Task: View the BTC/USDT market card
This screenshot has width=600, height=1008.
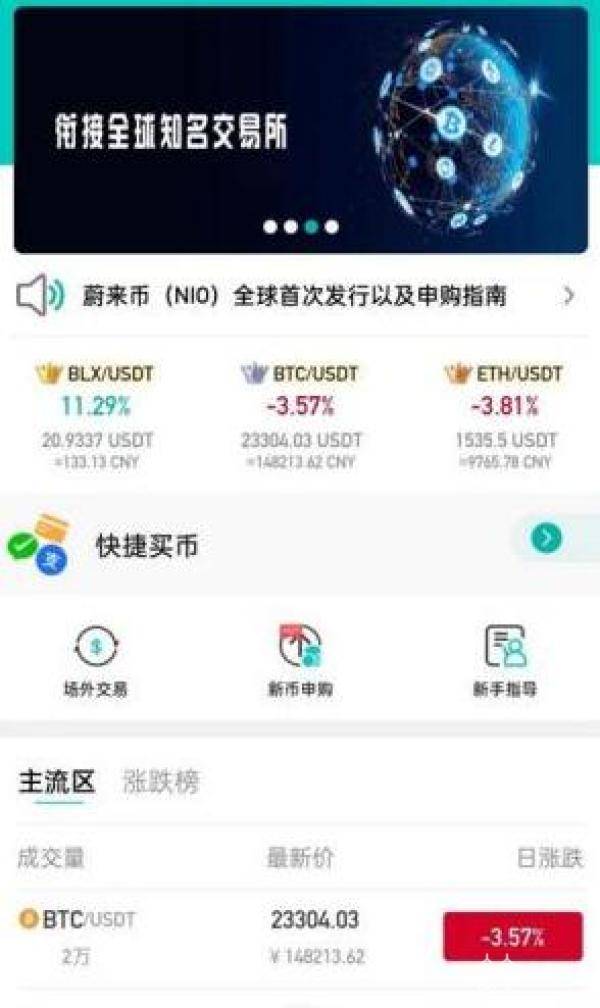Action: [300, 417]
